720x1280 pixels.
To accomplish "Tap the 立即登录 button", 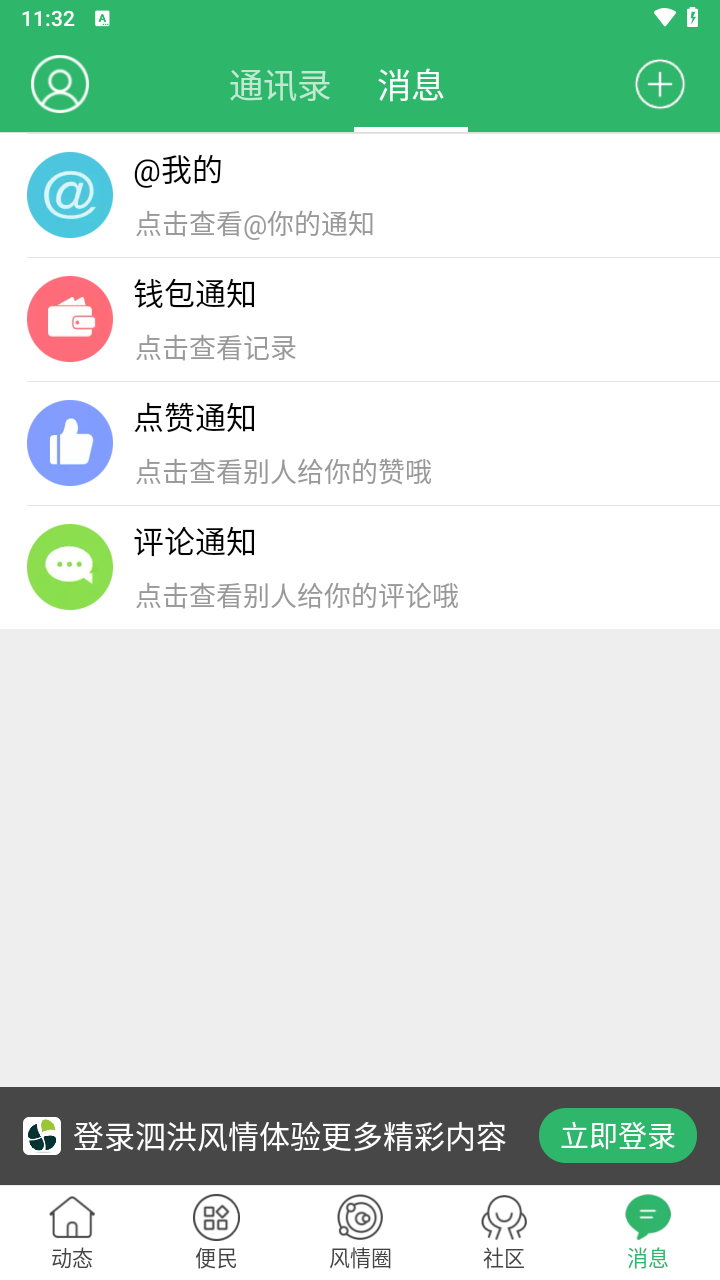I will point(618,1136).
